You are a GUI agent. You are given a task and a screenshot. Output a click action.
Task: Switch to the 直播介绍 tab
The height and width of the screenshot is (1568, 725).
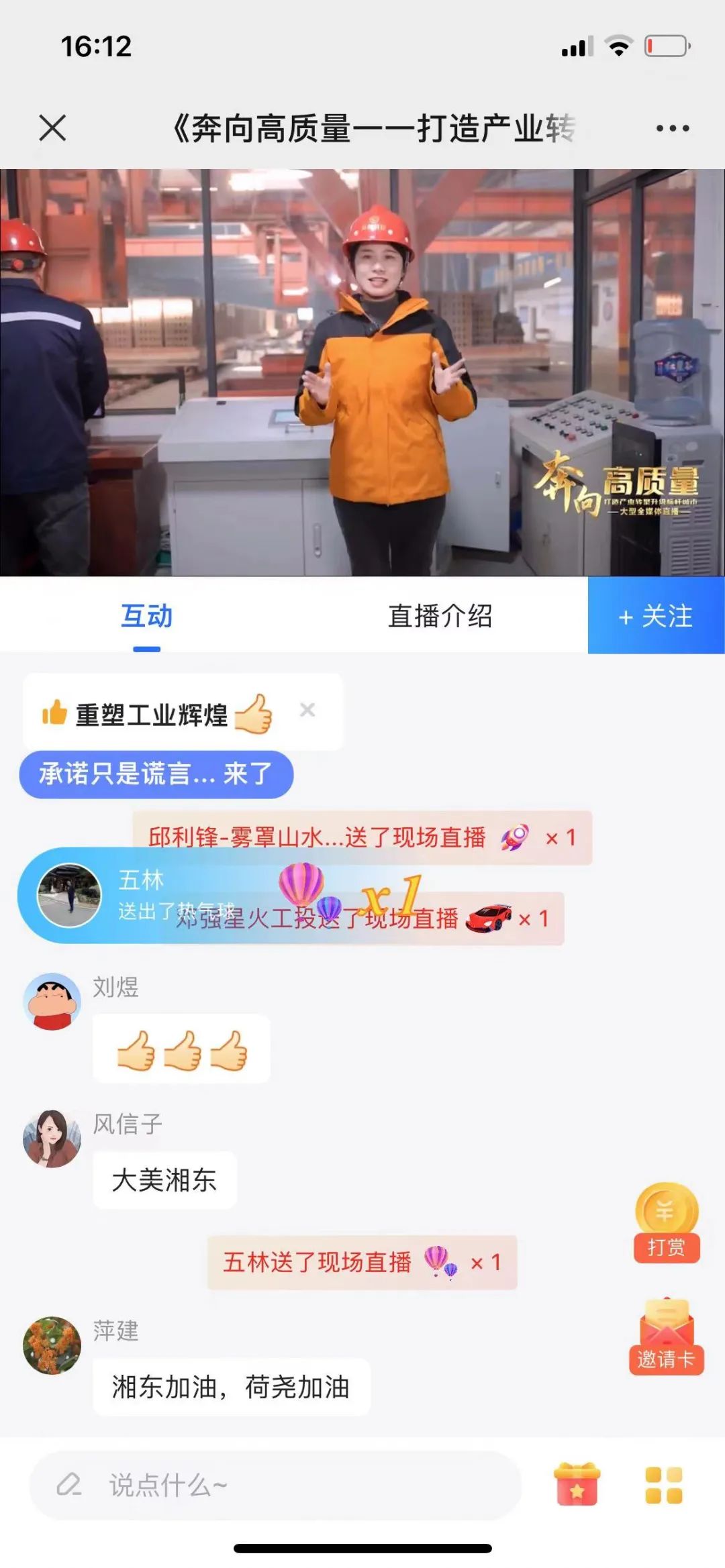(x=440, y=616)
